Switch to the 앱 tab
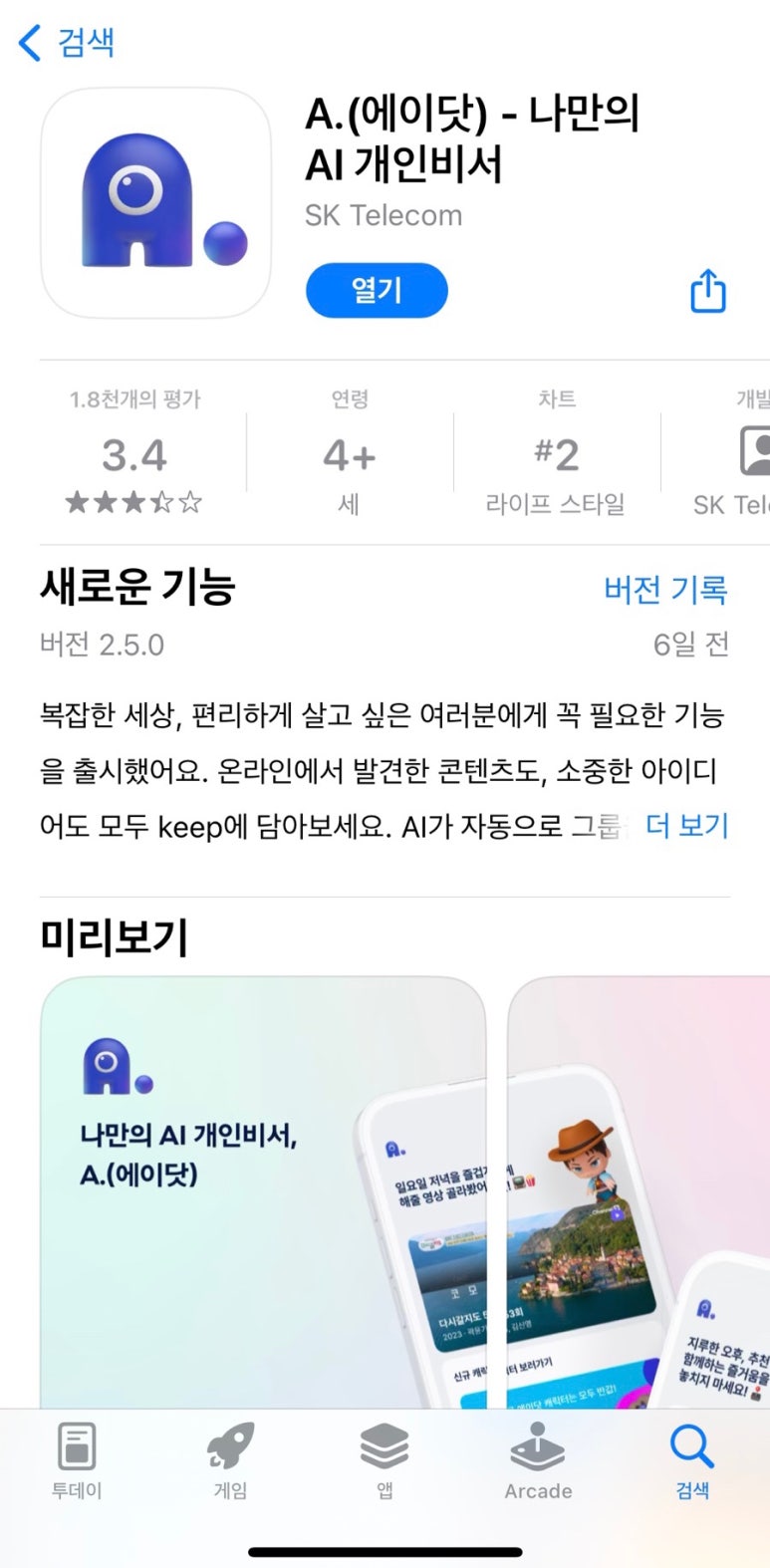This screenshot has width=770, height=1568. point(385,1460)
